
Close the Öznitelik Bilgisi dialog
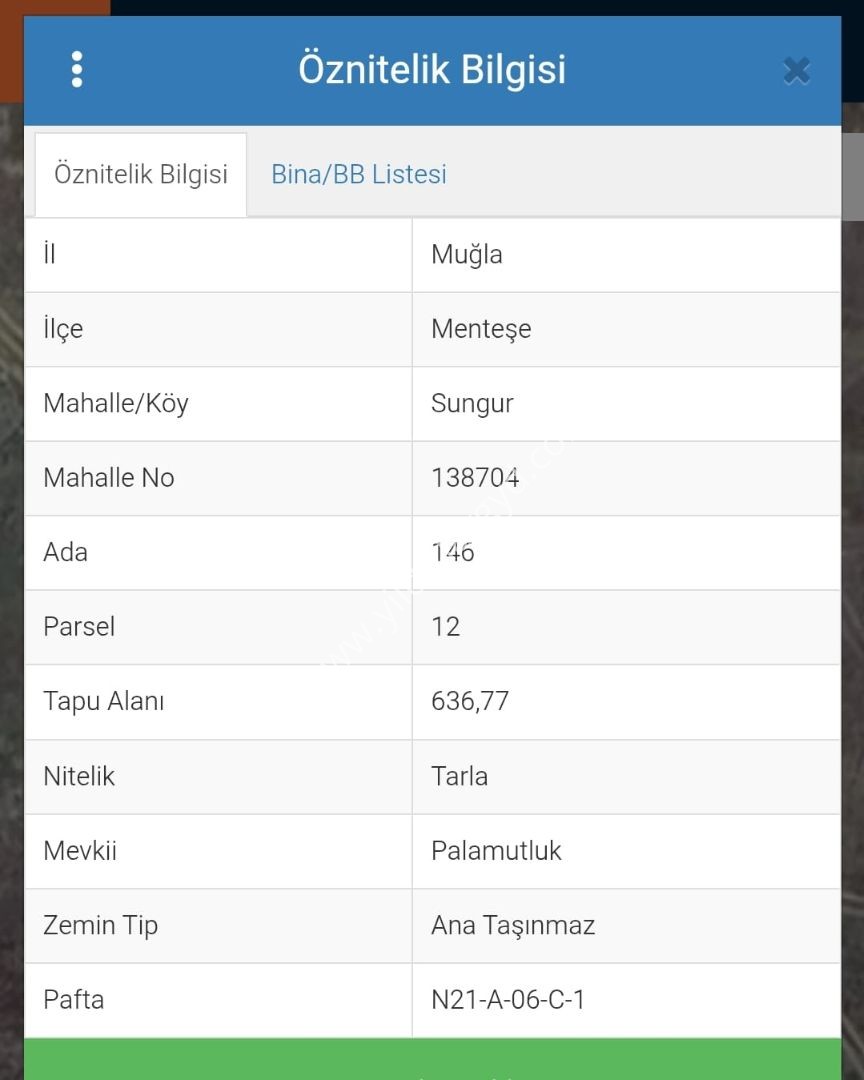click(x=796, y=70)
